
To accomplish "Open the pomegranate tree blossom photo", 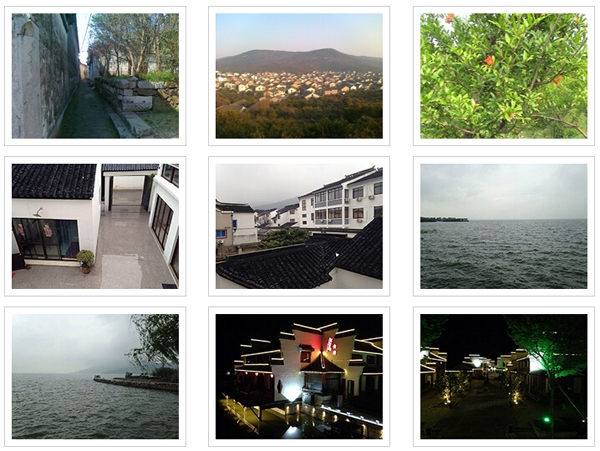I will tap(503, 76).
